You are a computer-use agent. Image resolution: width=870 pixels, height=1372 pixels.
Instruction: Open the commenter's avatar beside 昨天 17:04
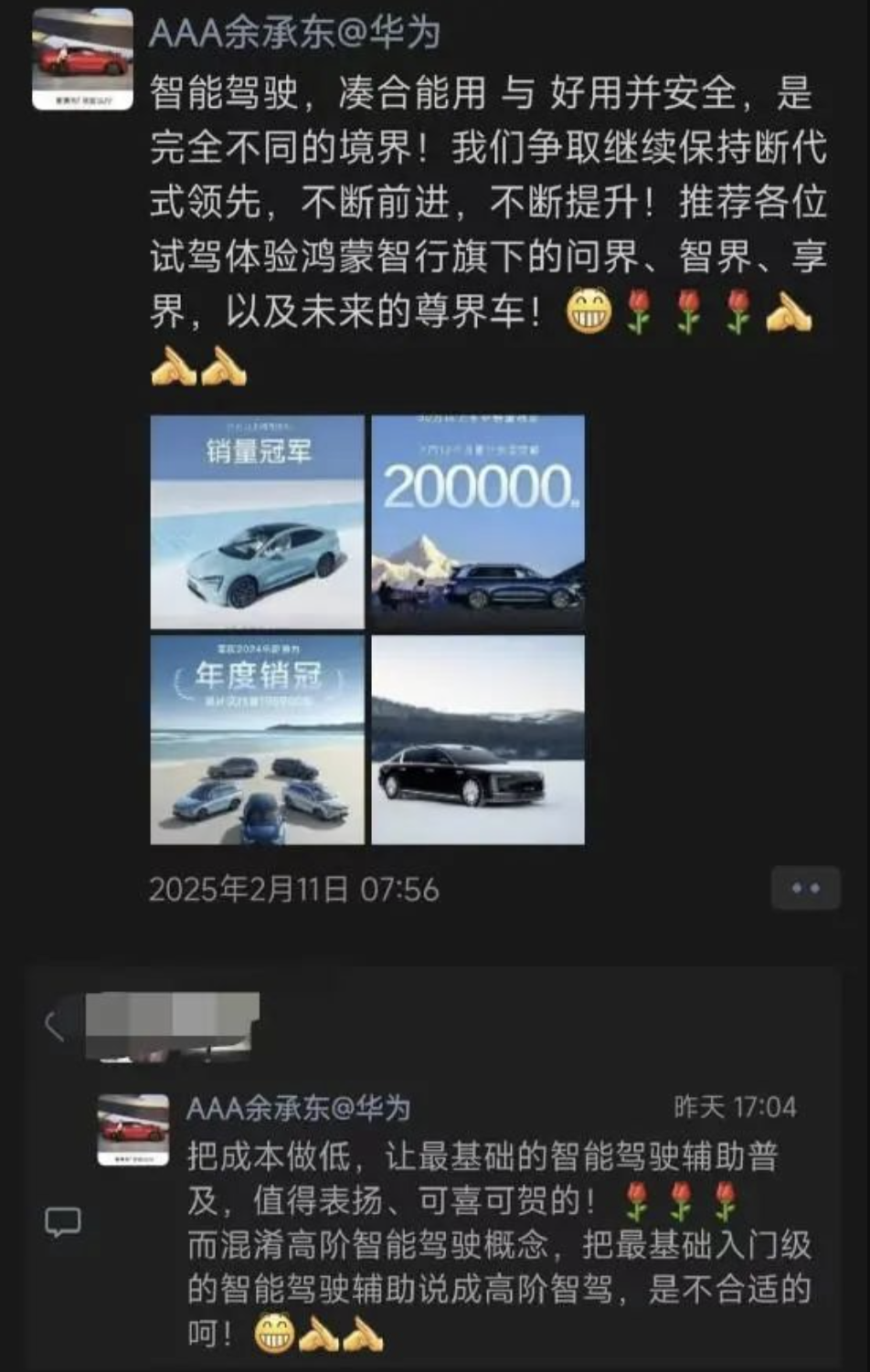tap(133, 1129)
